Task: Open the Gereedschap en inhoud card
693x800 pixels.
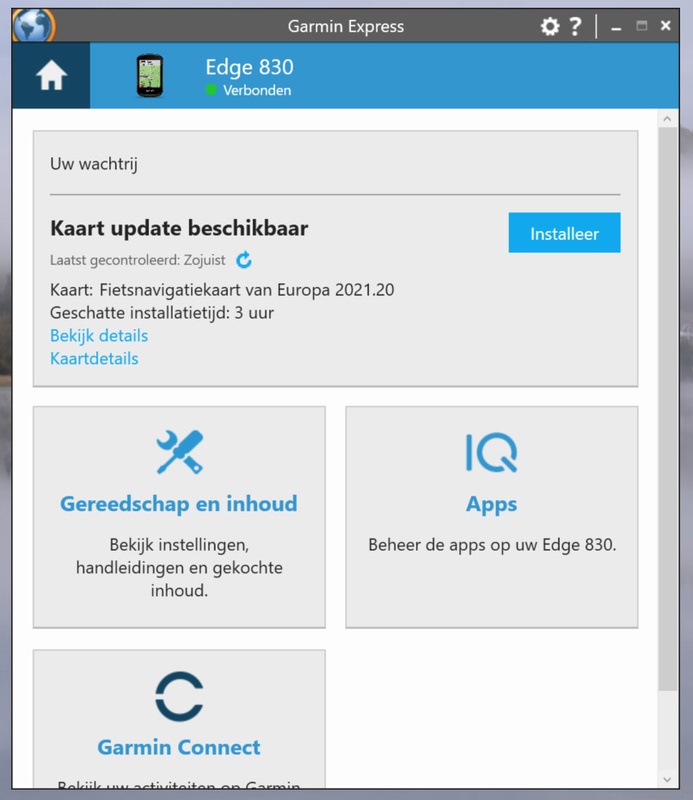Action: 179,517
